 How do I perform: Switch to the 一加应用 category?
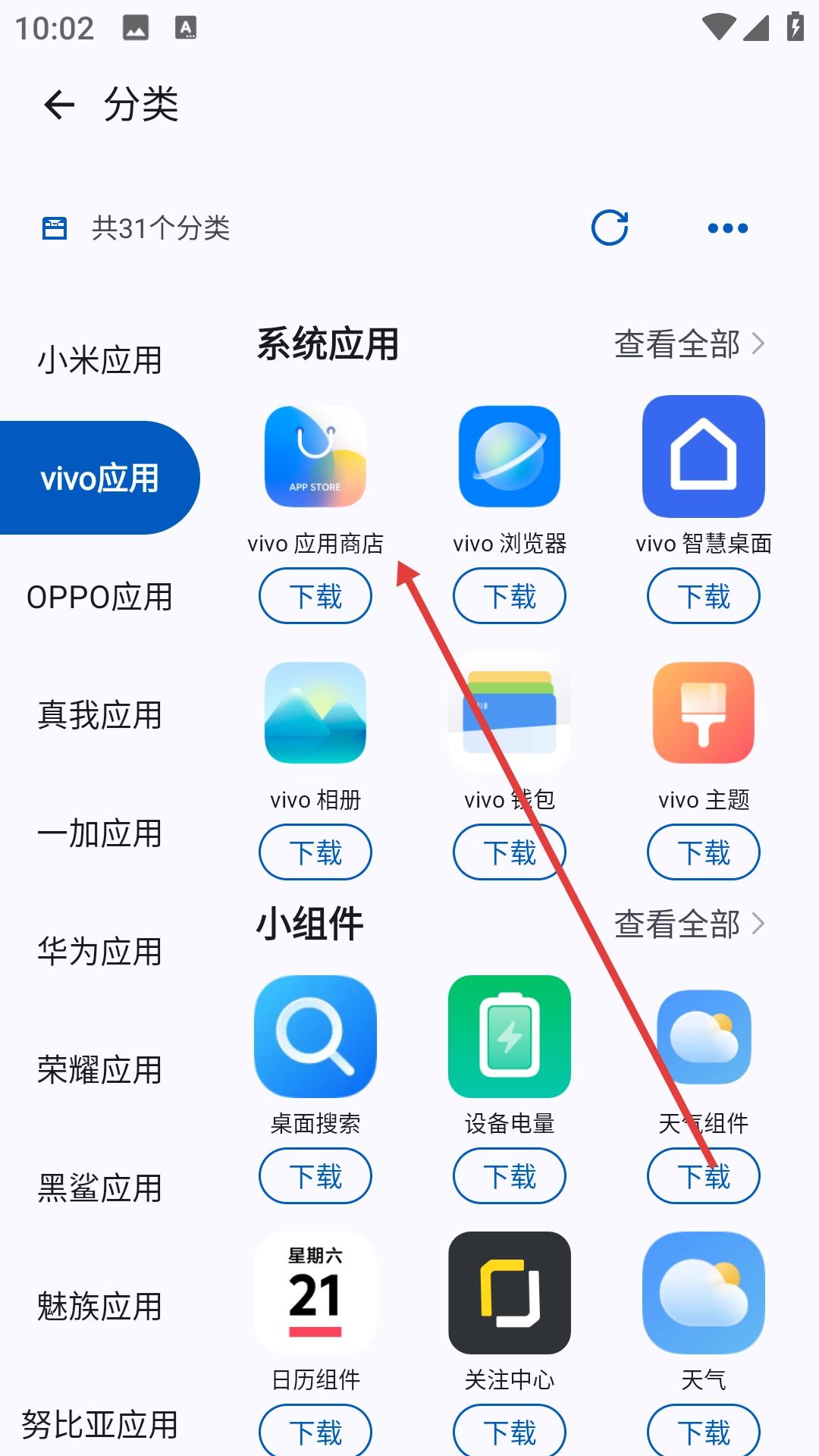point(99,833)
